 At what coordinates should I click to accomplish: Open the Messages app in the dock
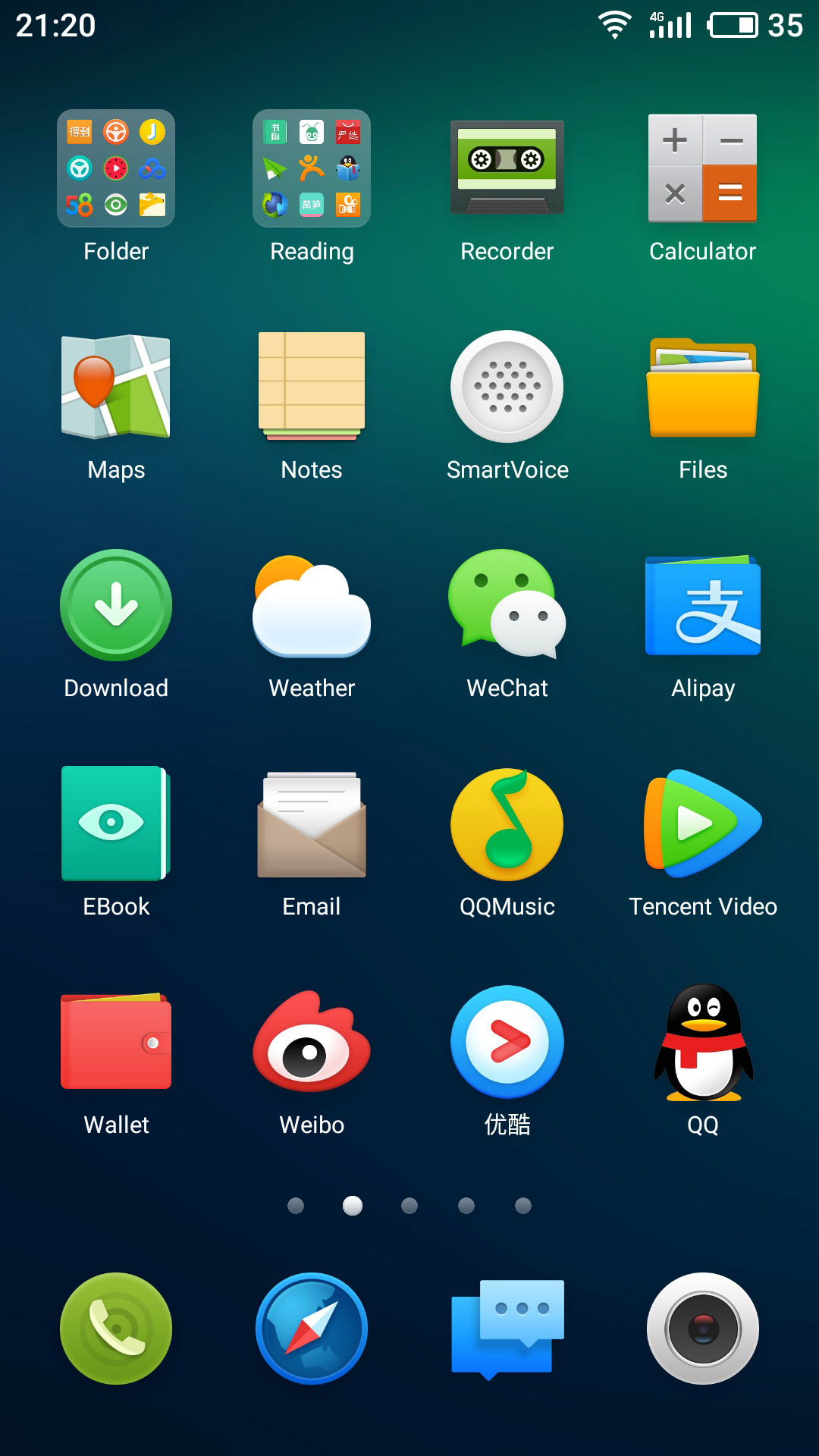(x=507, y=1329)
